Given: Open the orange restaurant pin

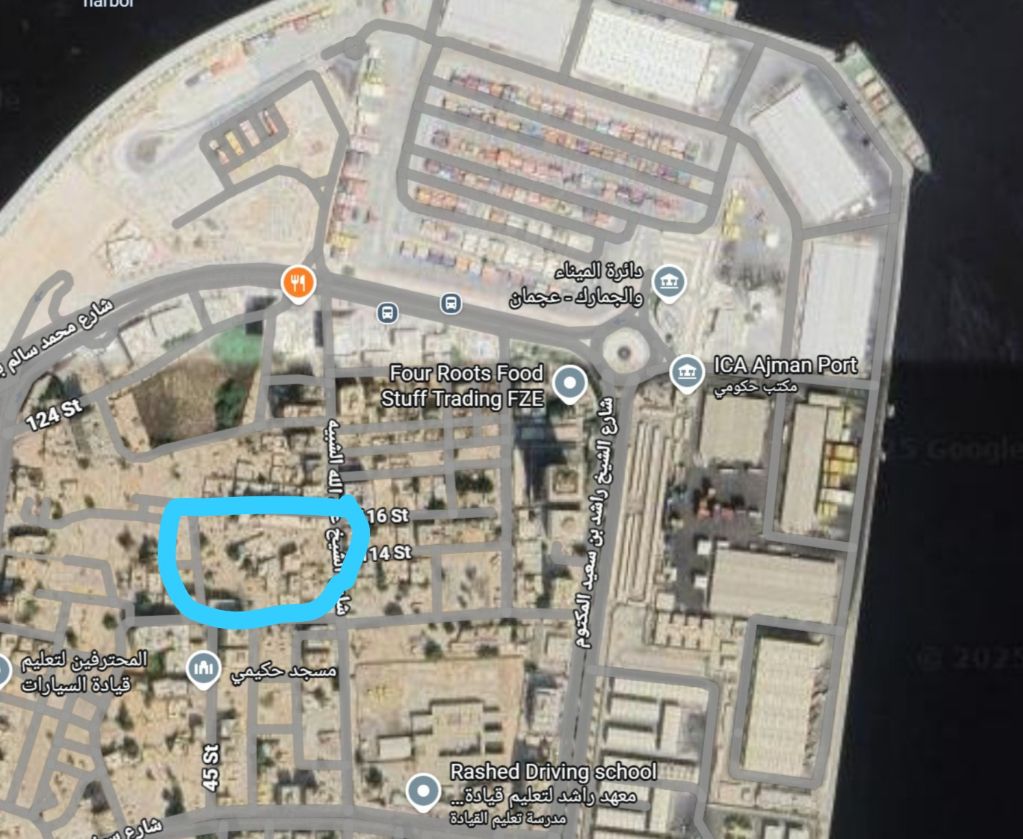Looking at the screenshot, I should coord(298,282).
